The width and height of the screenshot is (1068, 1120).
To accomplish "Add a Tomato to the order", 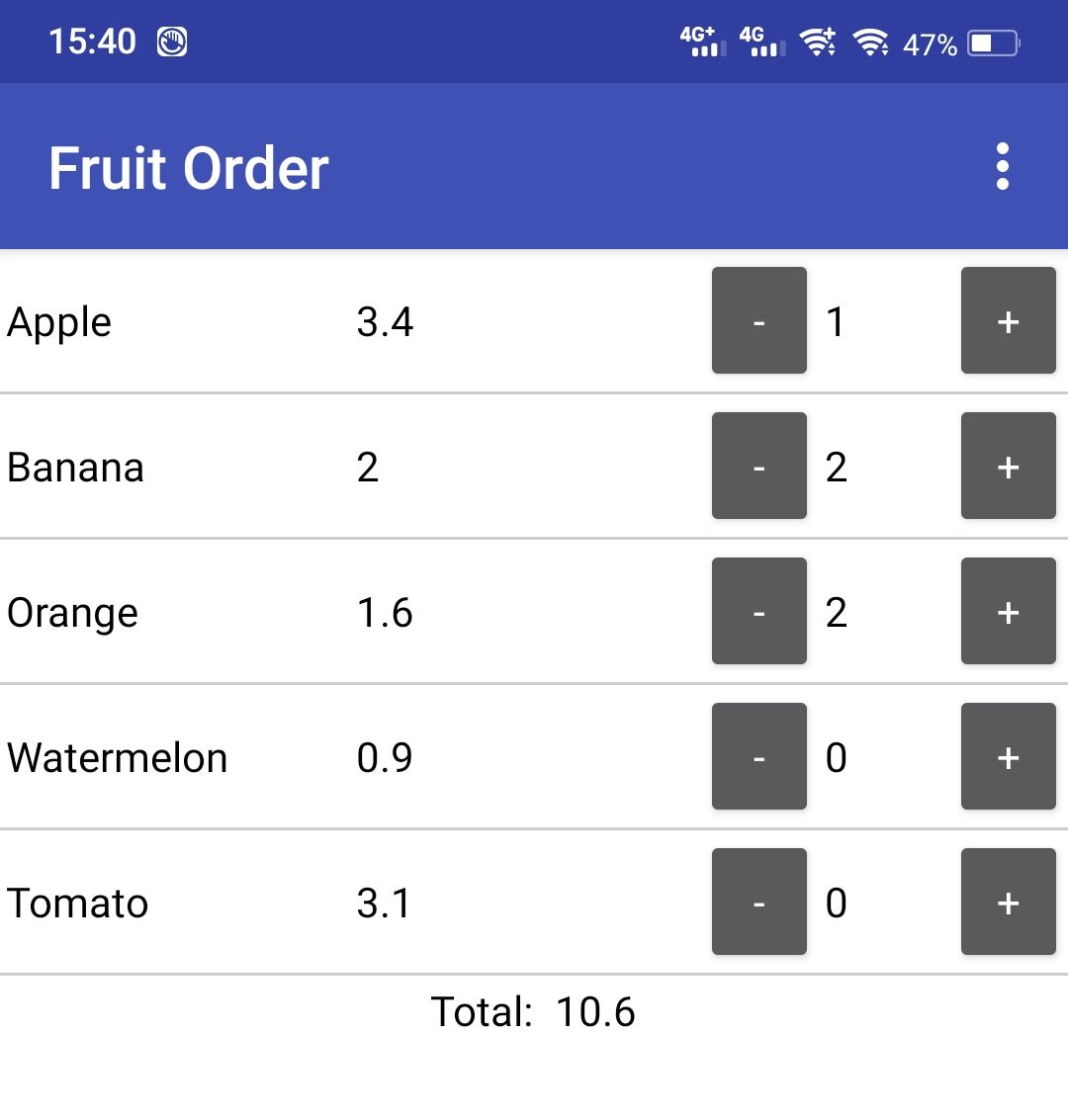I will [1008, 903].
